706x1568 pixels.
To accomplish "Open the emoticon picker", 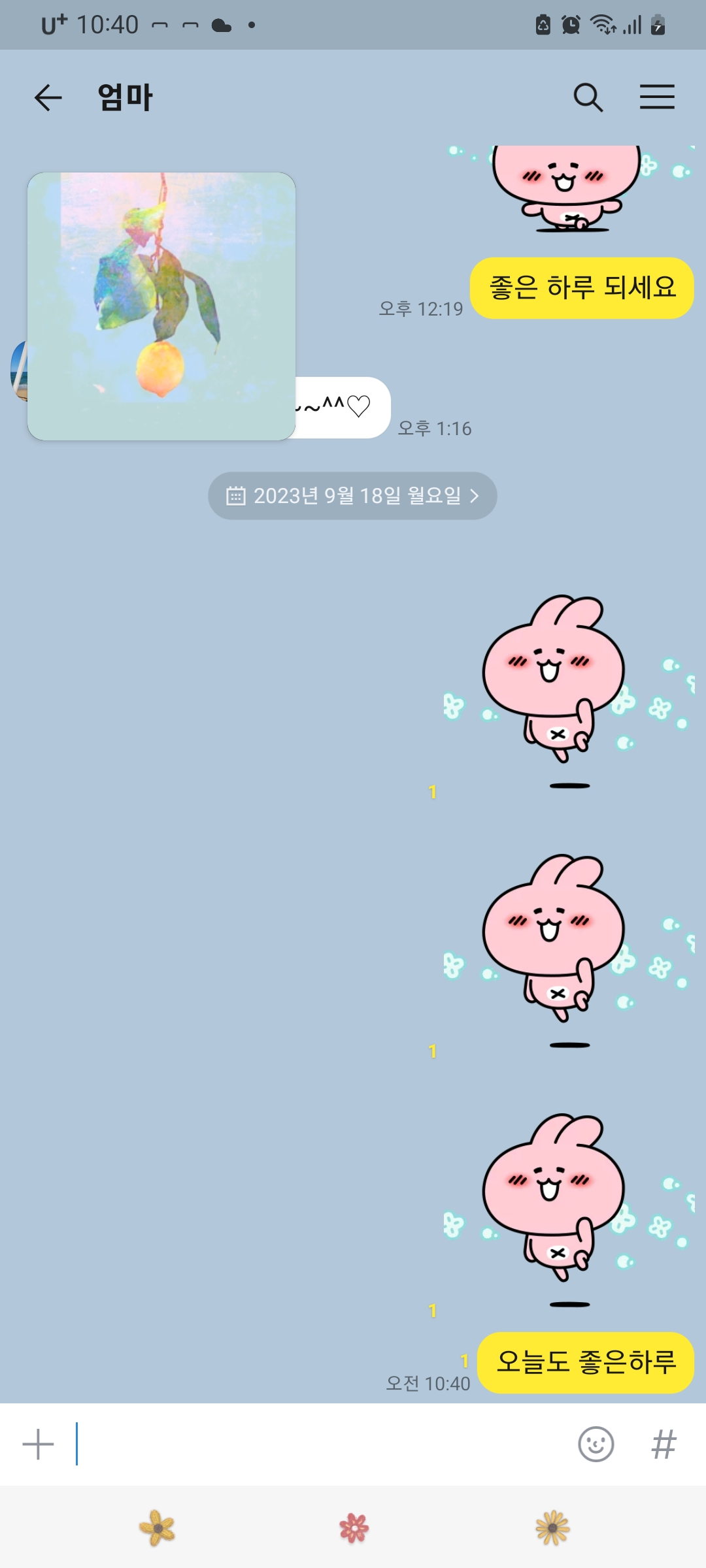I will click(x=596, y=1445).
